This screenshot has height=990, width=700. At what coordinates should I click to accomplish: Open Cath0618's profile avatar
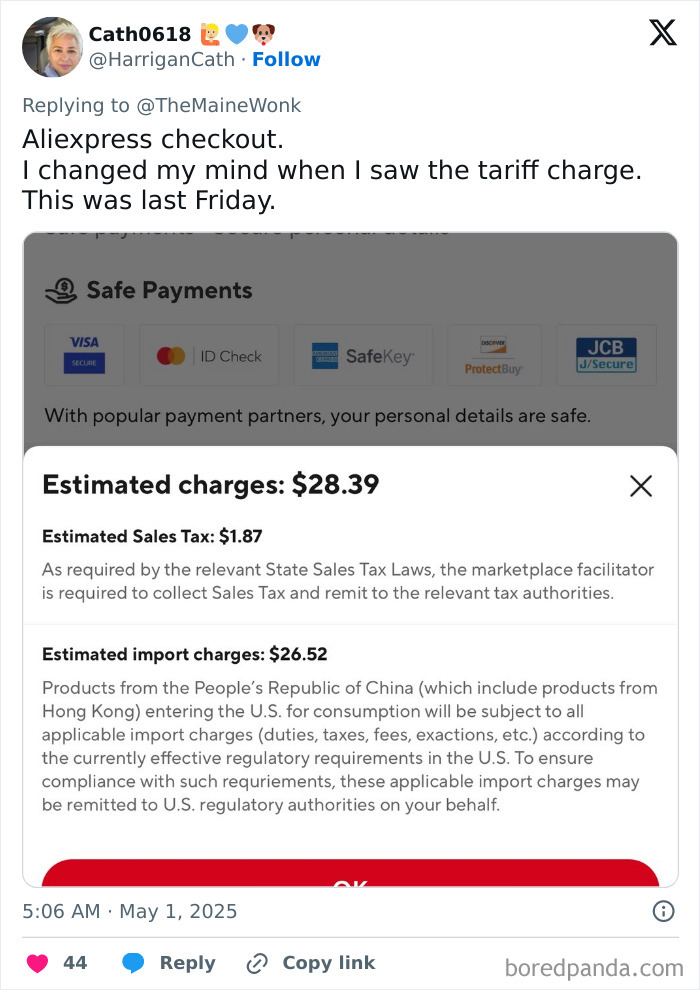click(x=53, y=47)
